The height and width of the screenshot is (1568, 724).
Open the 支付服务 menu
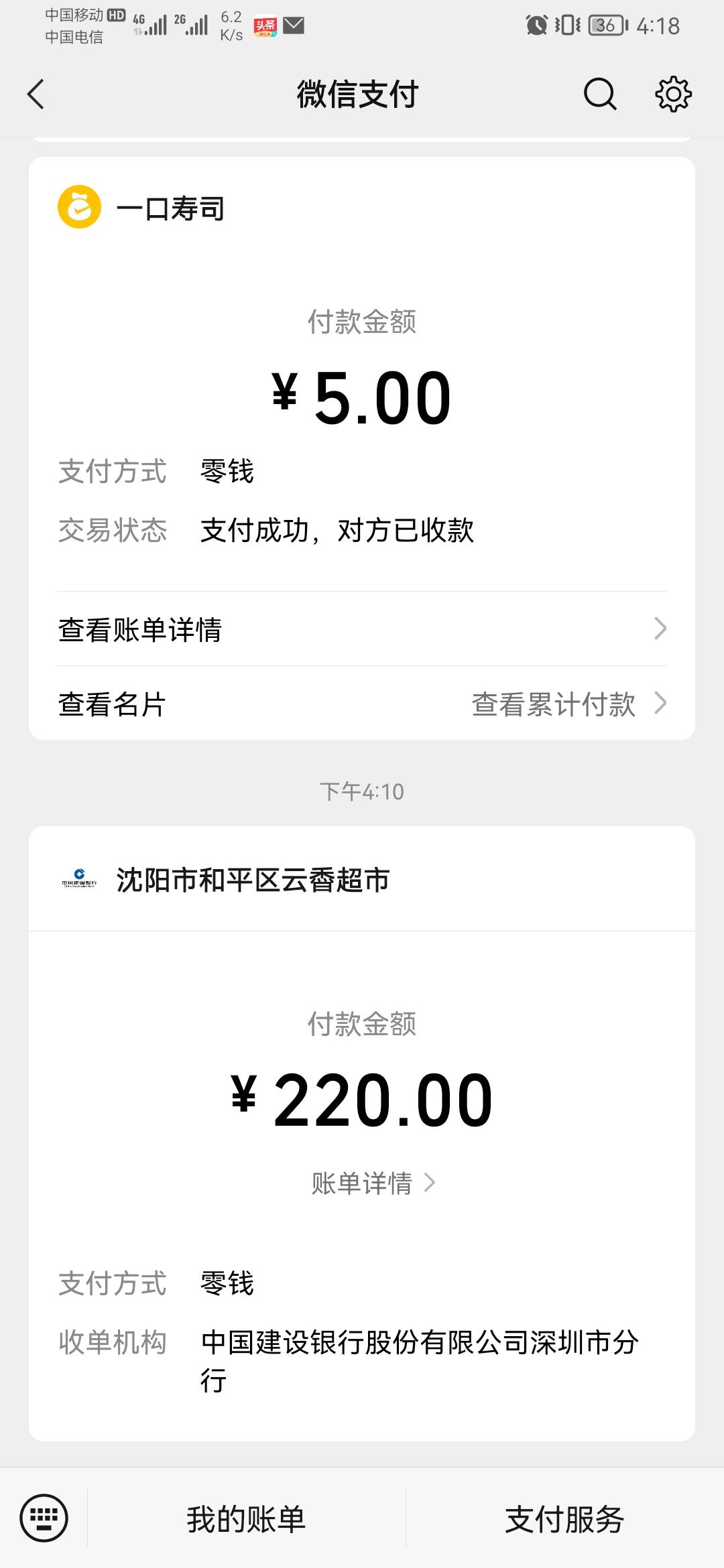tap(564, 1519)
